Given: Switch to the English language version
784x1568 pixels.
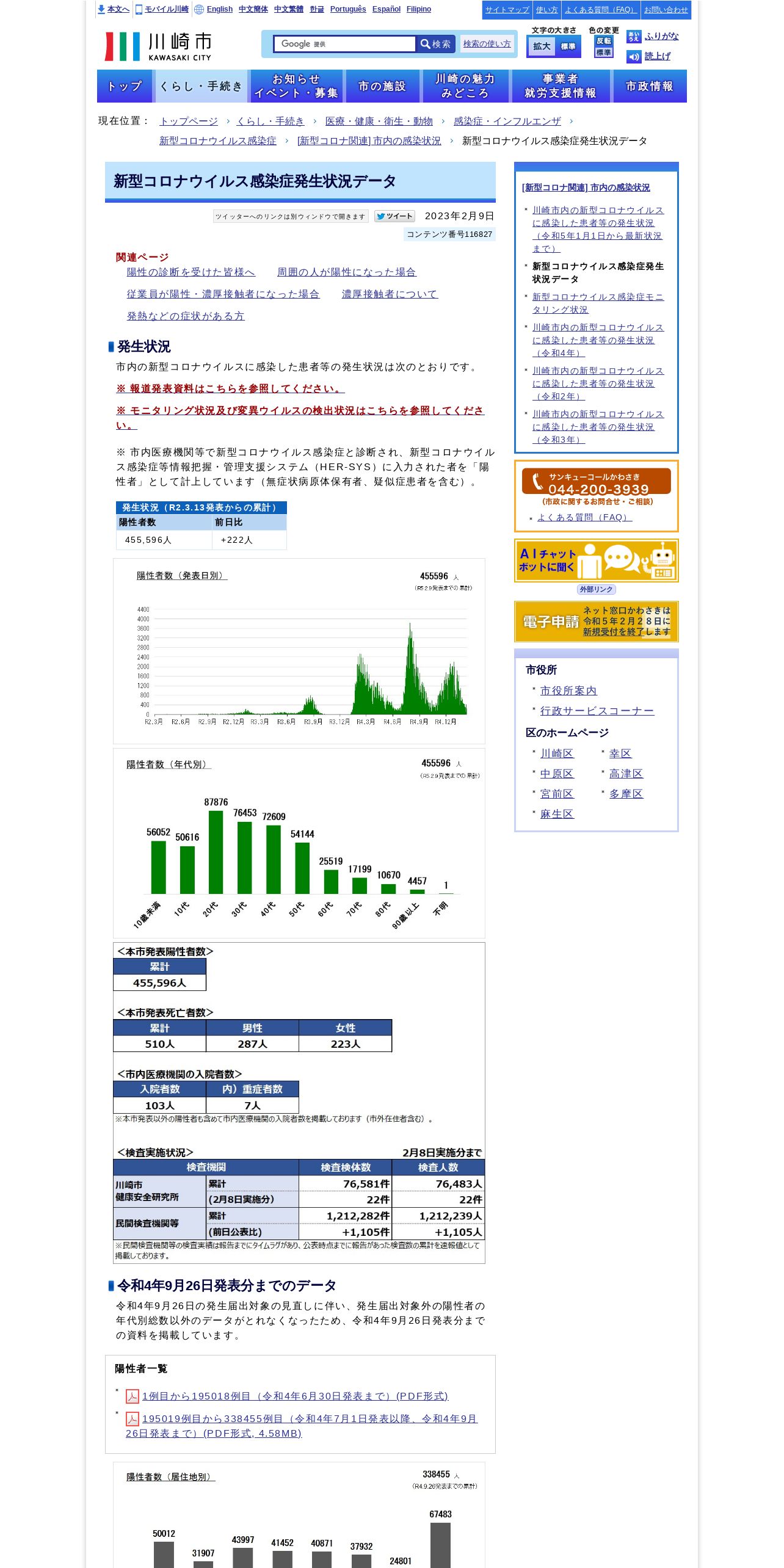Looking at the screenshot, I should point(219,9).
